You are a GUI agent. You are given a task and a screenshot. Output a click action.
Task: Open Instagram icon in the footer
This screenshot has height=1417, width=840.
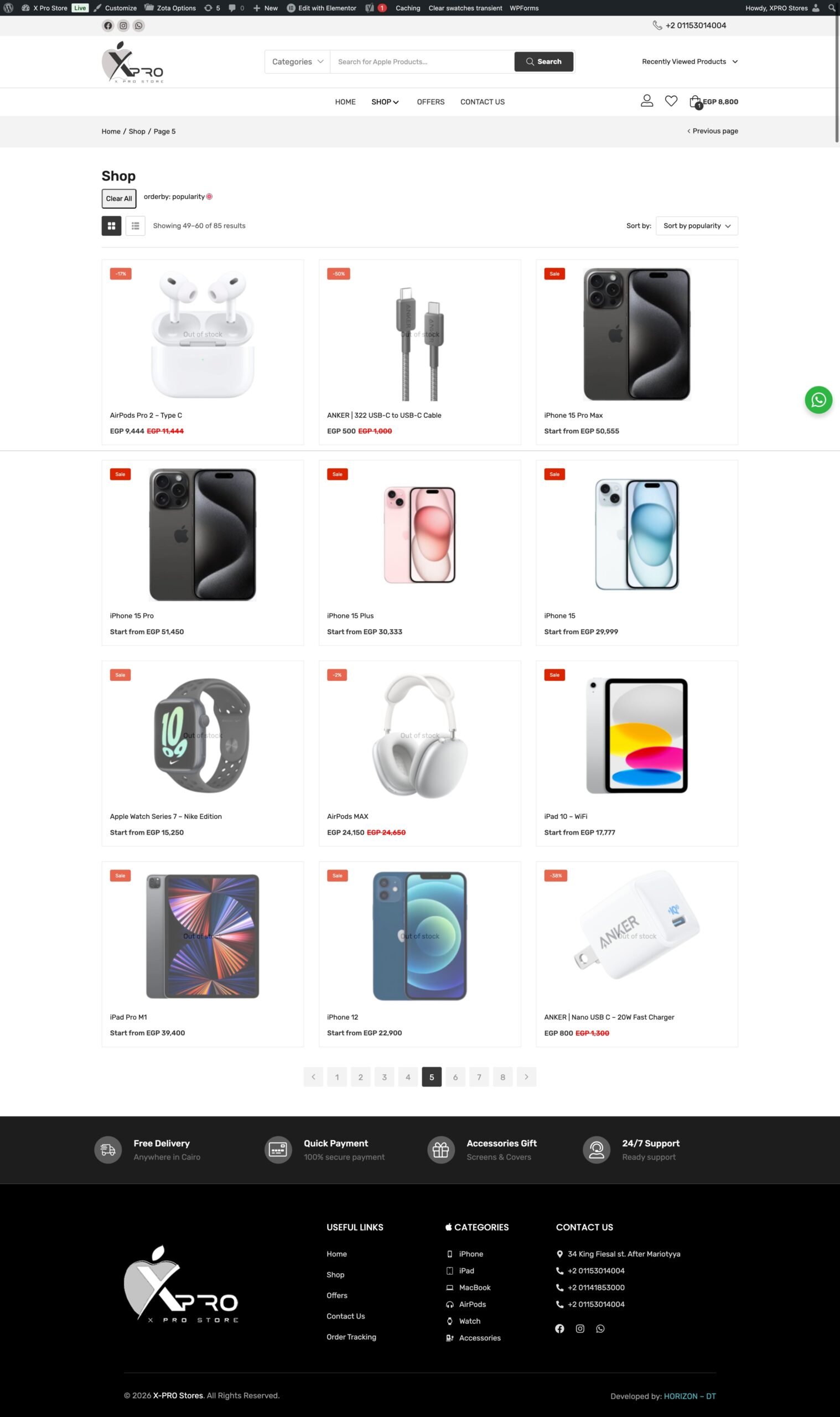tap(579, 1328)
